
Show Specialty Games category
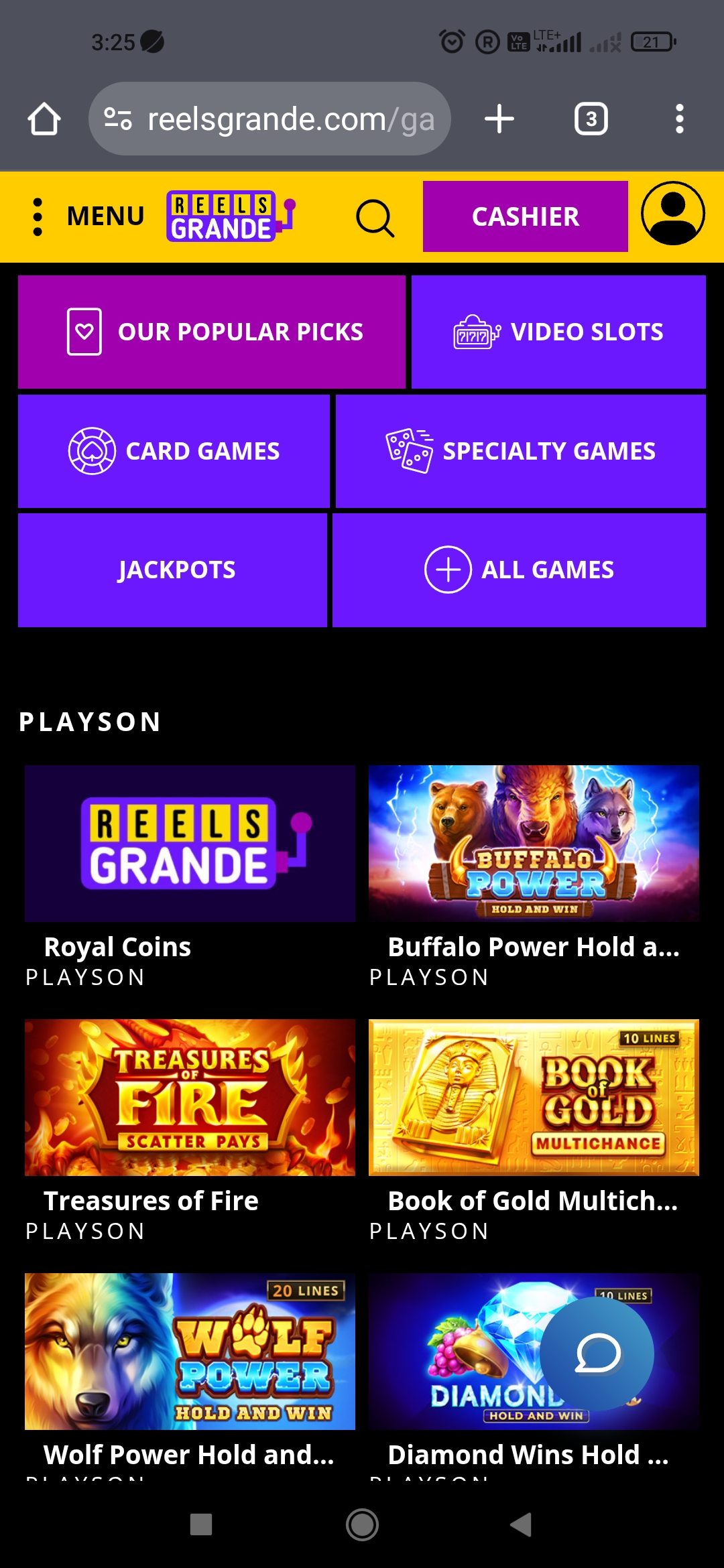(x=520, y=451)
